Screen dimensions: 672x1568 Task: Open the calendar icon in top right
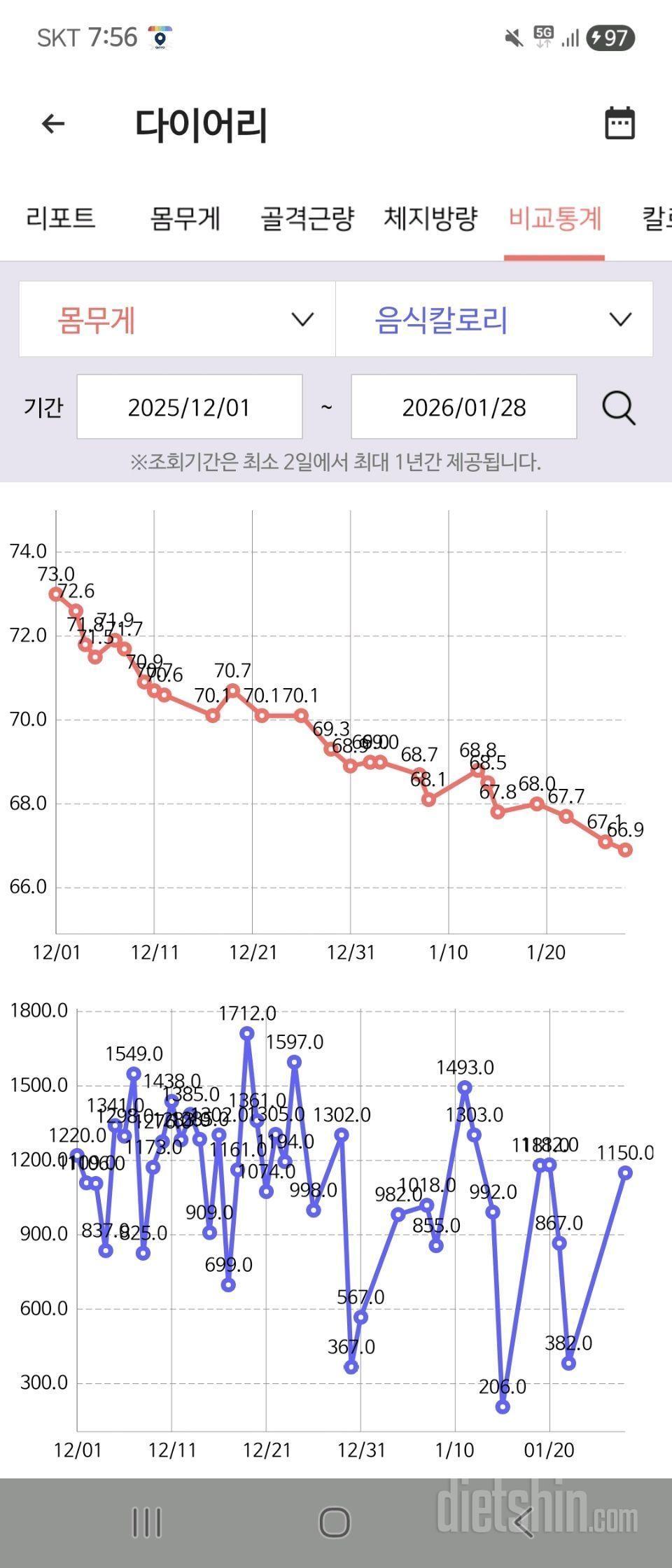point(620,123)
